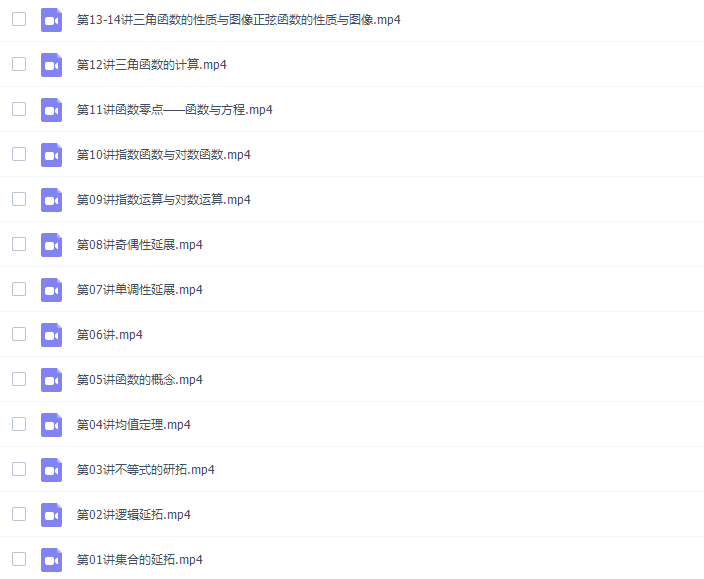Screen dimensions: 704x579
Task: Open 第07讲单调性延展.mp4 video
Action: [x=139, y=290]
